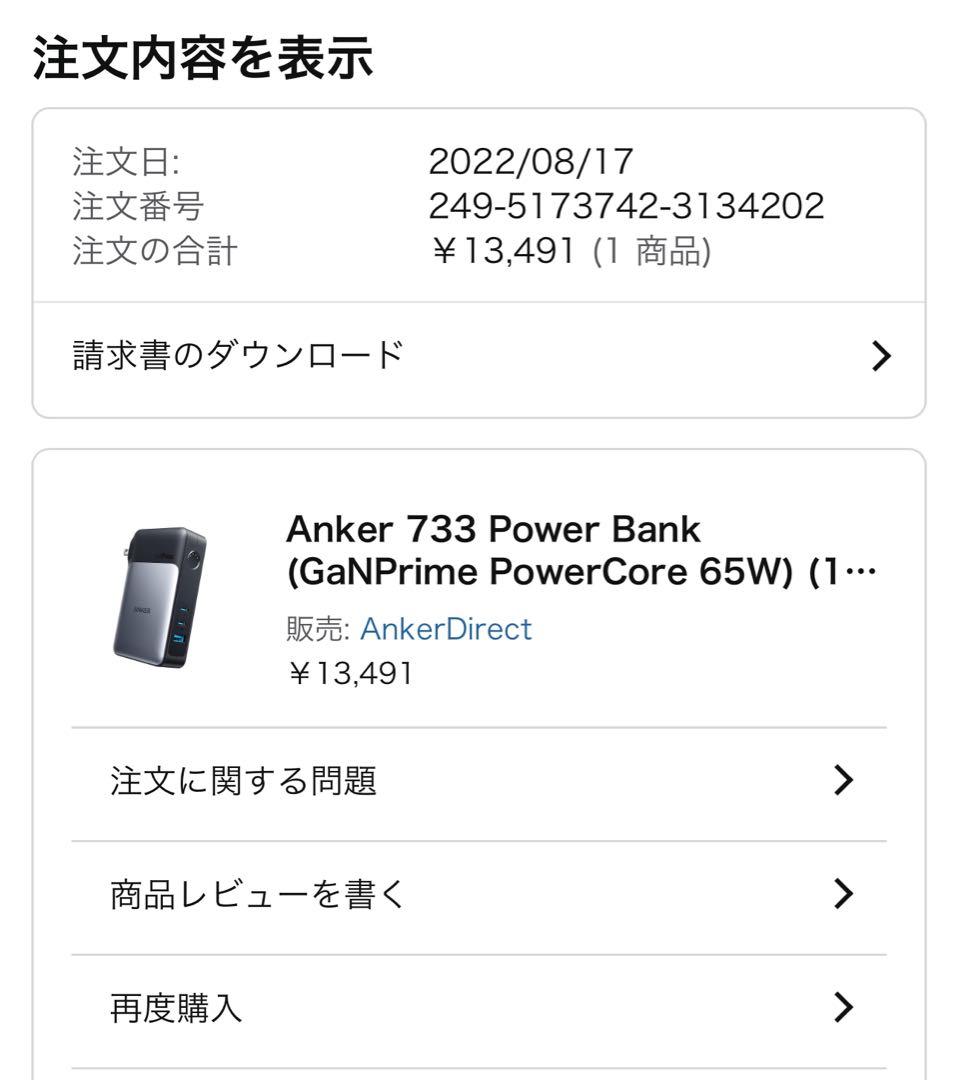Open the 商品レビューを書く chevron
This screenshot has height=1080, width=959.
845,895
